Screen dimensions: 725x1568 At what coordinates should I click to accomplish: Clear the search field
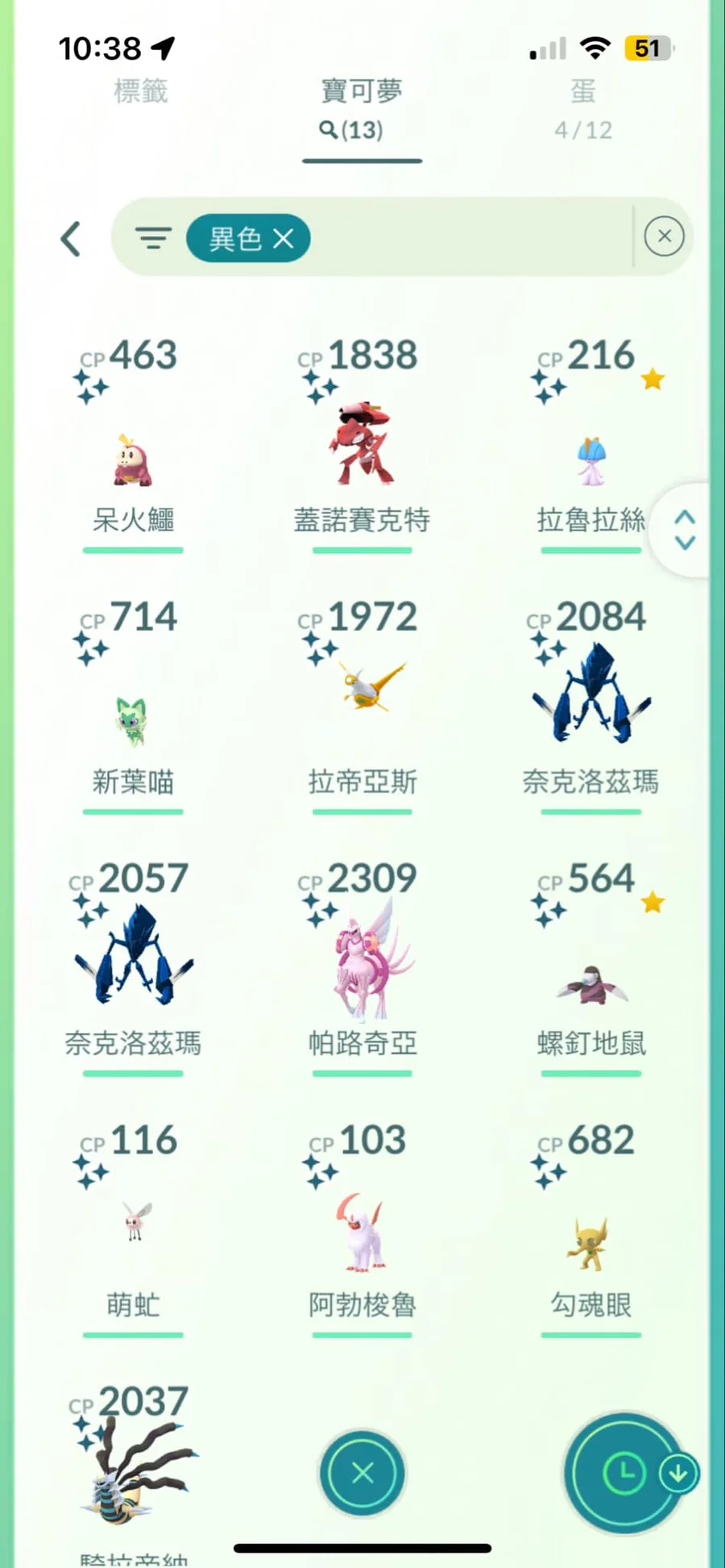pos(664,236)
